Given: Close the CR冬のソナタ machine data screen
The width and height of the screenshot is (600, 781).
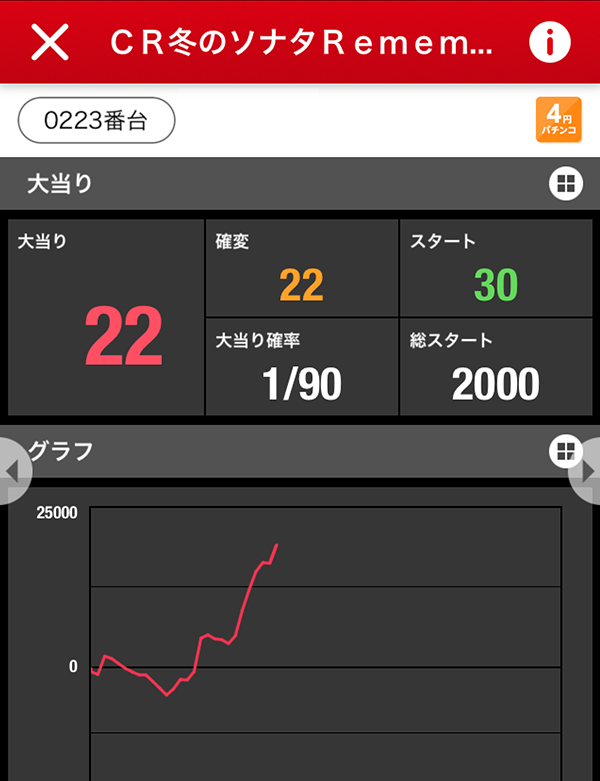Looking at the screenshot, I should pyautogui.click(x=50, y=42).
